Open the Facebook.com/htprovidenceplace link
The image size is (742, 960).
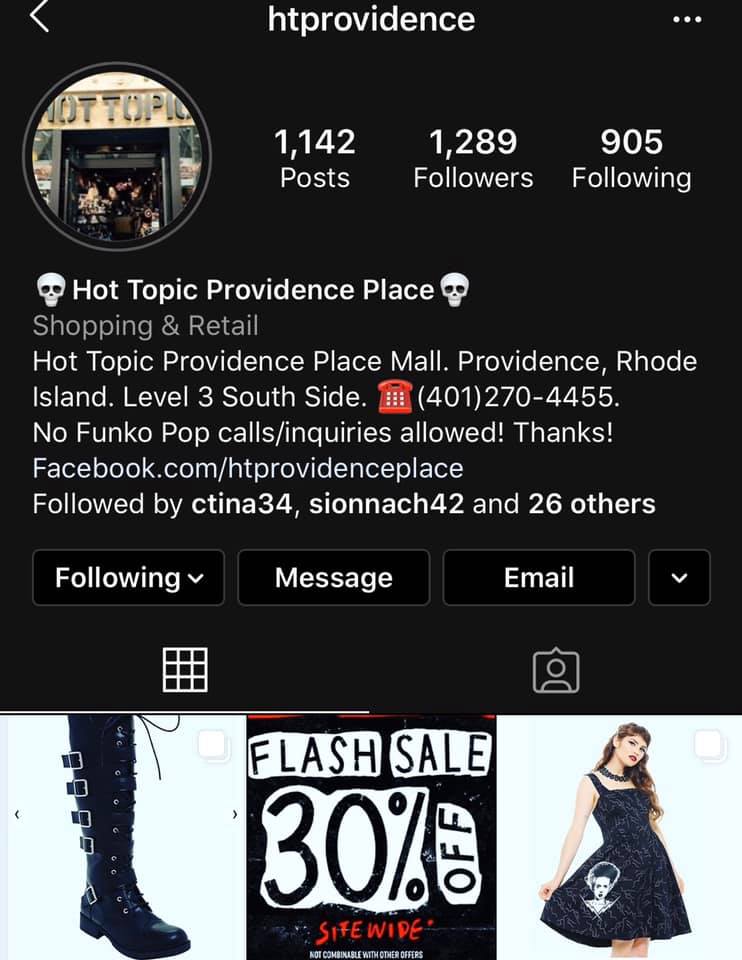point(248,468)
